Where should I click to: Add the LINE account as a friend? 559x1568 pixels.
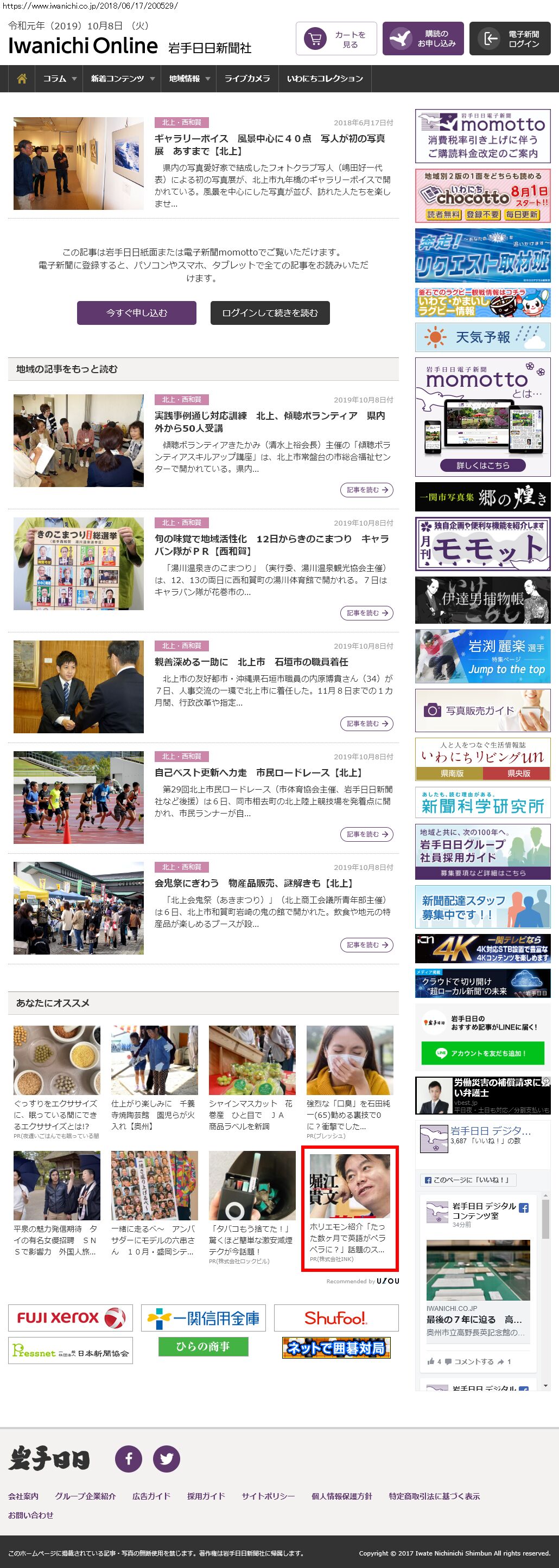click(482, 1054)
